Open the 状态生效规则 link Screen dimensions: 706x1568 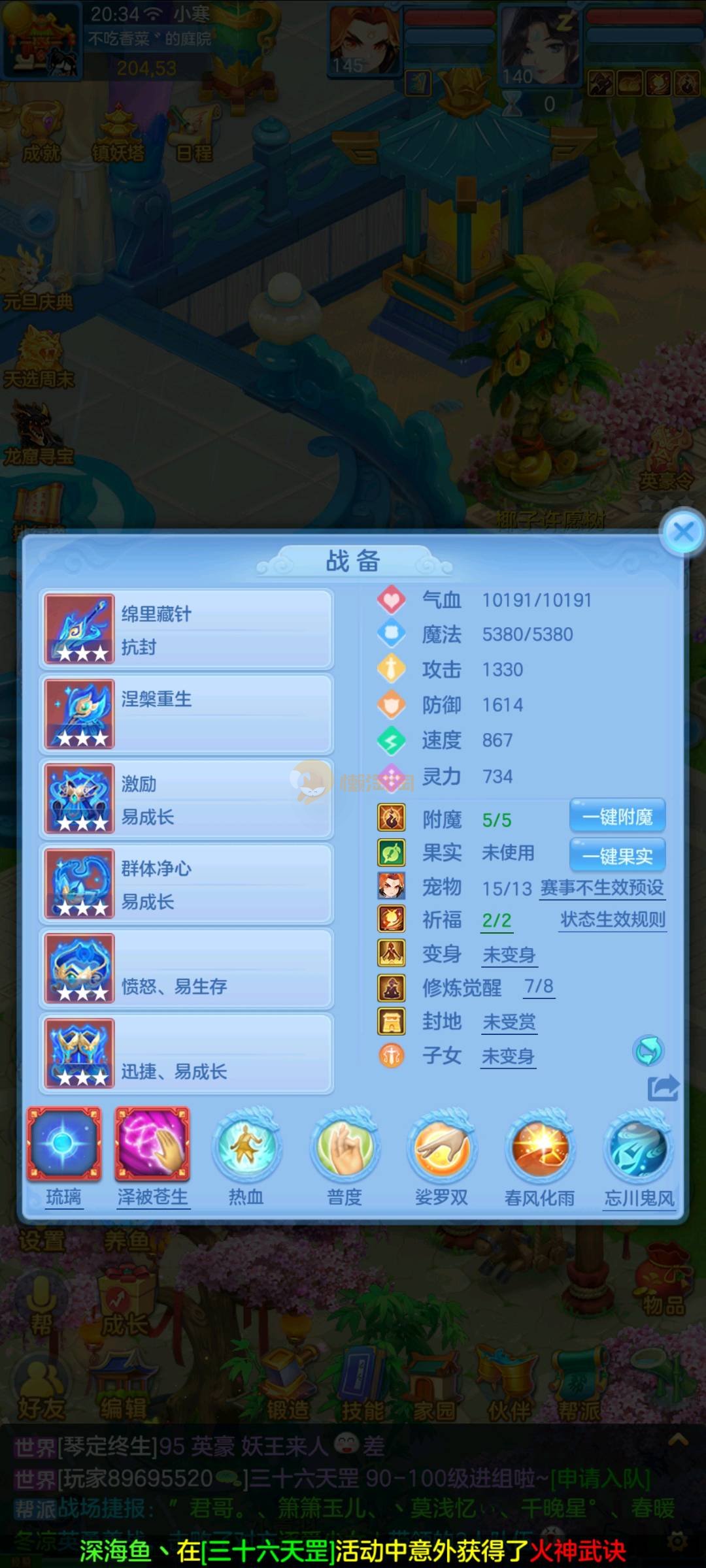point(613,920)
